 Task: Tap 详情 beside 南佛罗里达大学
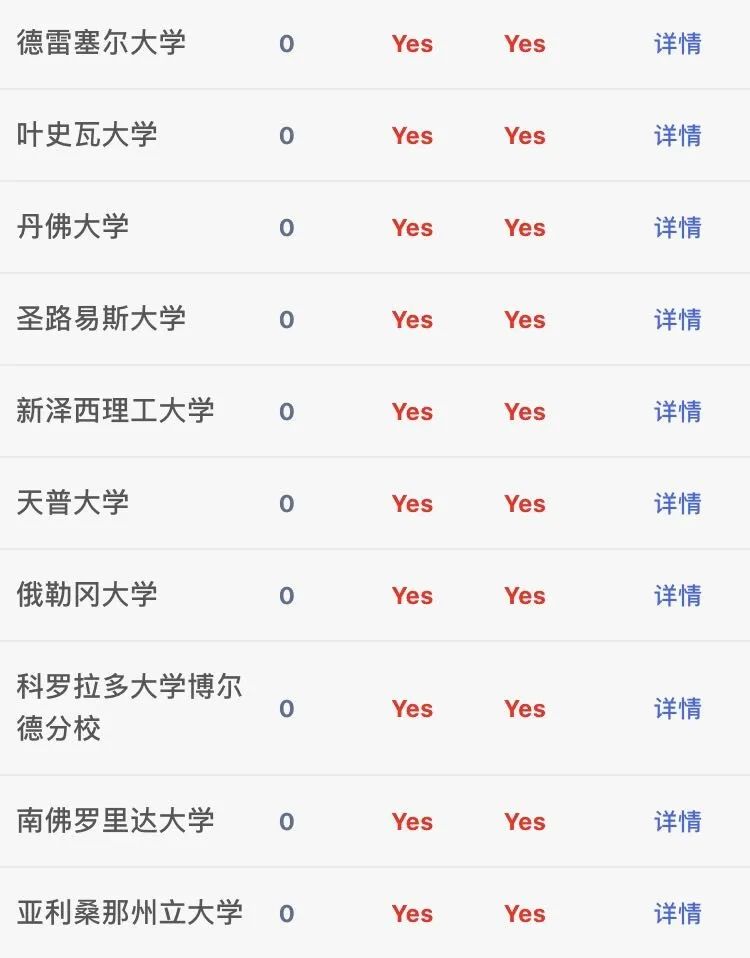point(677,822)
